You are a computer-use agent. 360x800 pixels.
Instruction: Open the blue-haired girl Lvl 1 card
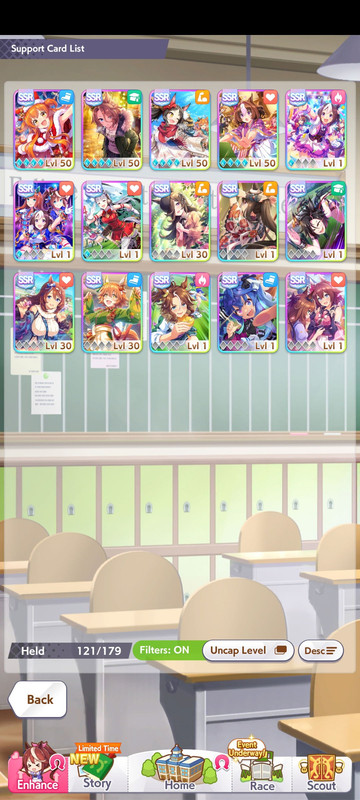(248, 312)
